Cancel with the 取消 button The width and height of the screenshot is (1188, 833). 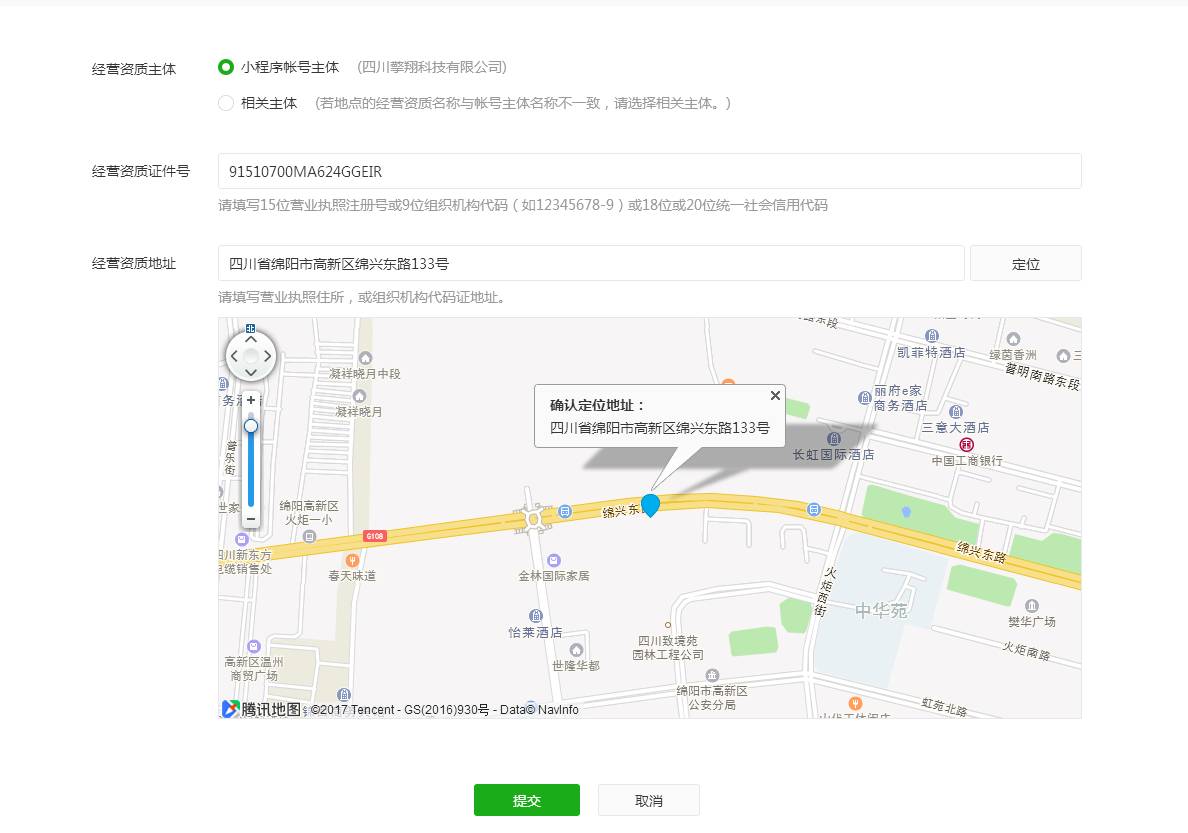[x=648, y=800]
